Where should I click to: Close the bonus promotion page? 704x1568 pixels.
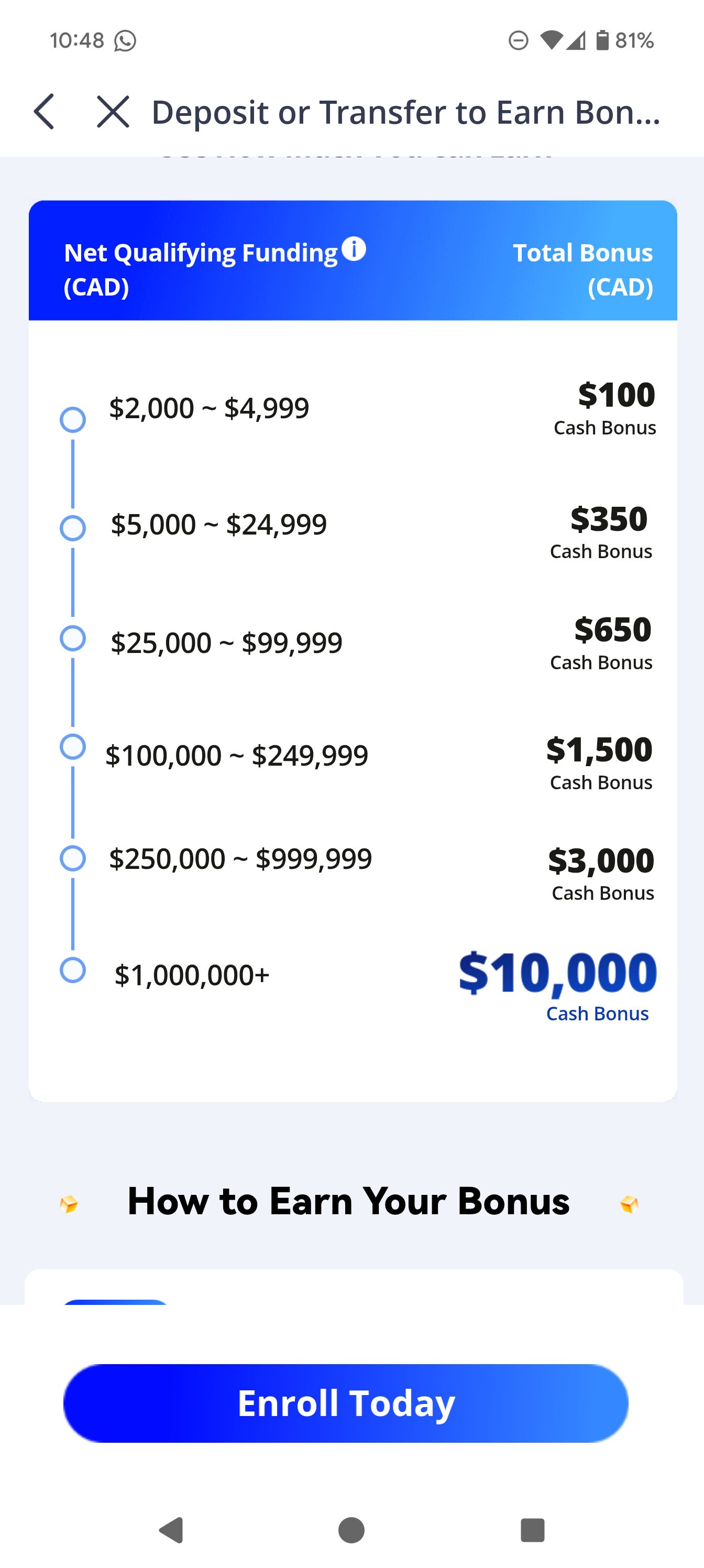coord(113,112)
